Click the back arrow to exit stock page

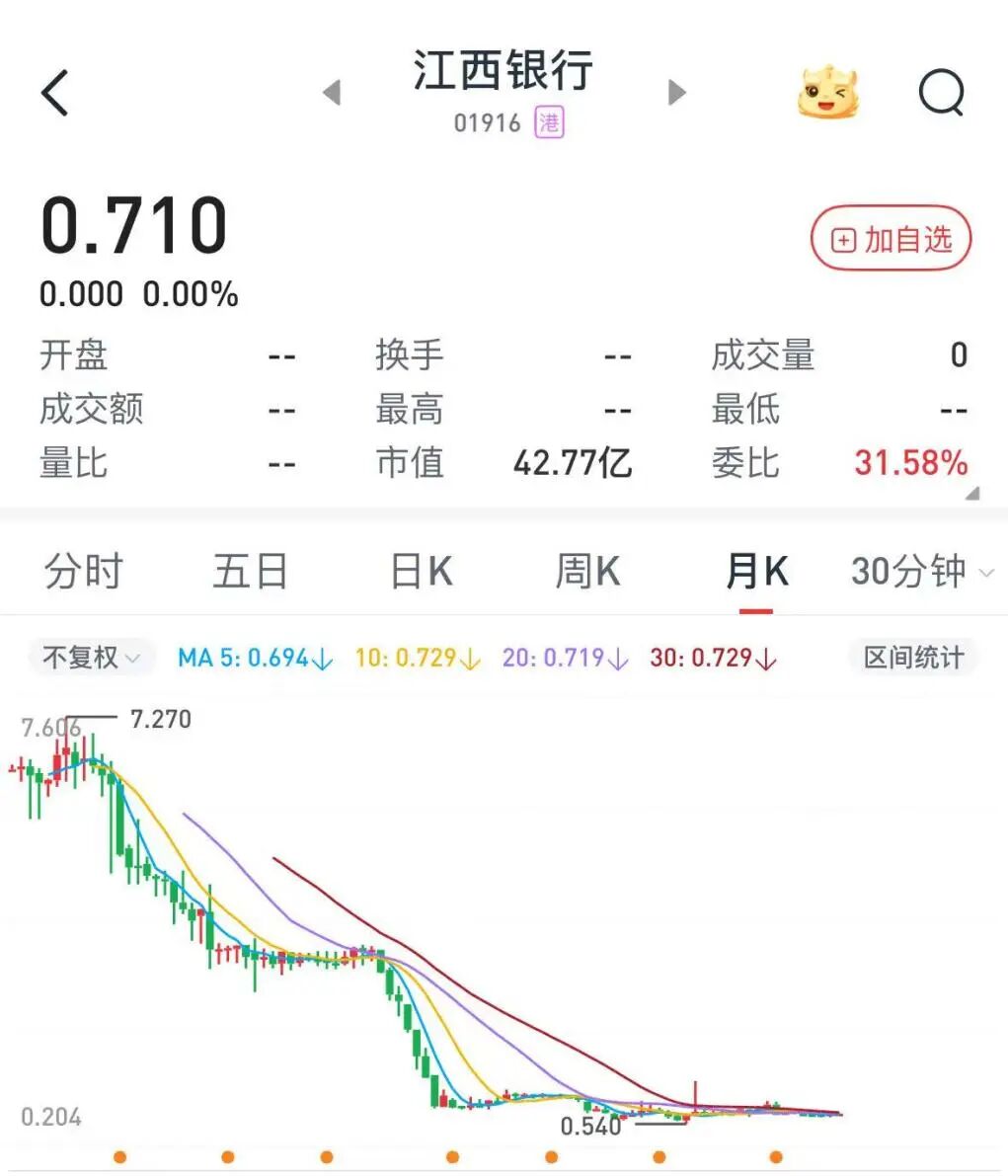pos(55,92)
